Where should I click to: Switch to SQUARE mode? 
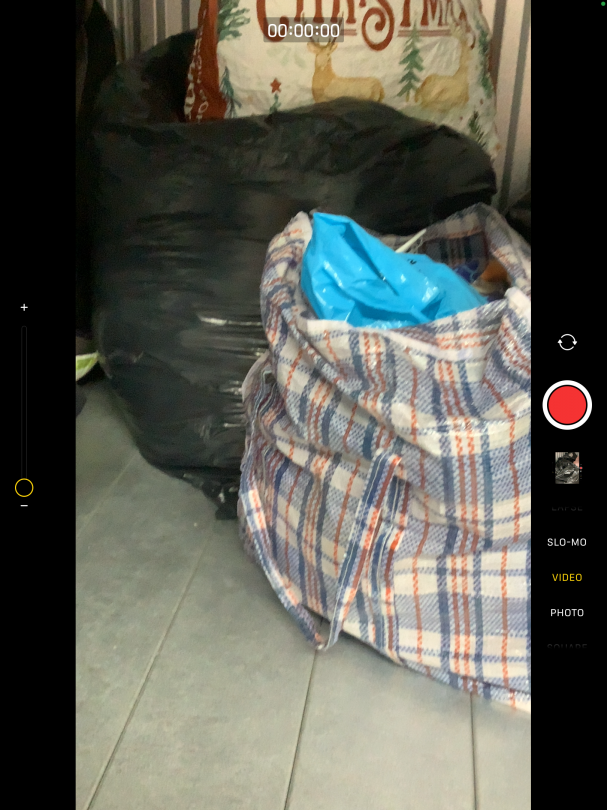[x=567, y=646]
